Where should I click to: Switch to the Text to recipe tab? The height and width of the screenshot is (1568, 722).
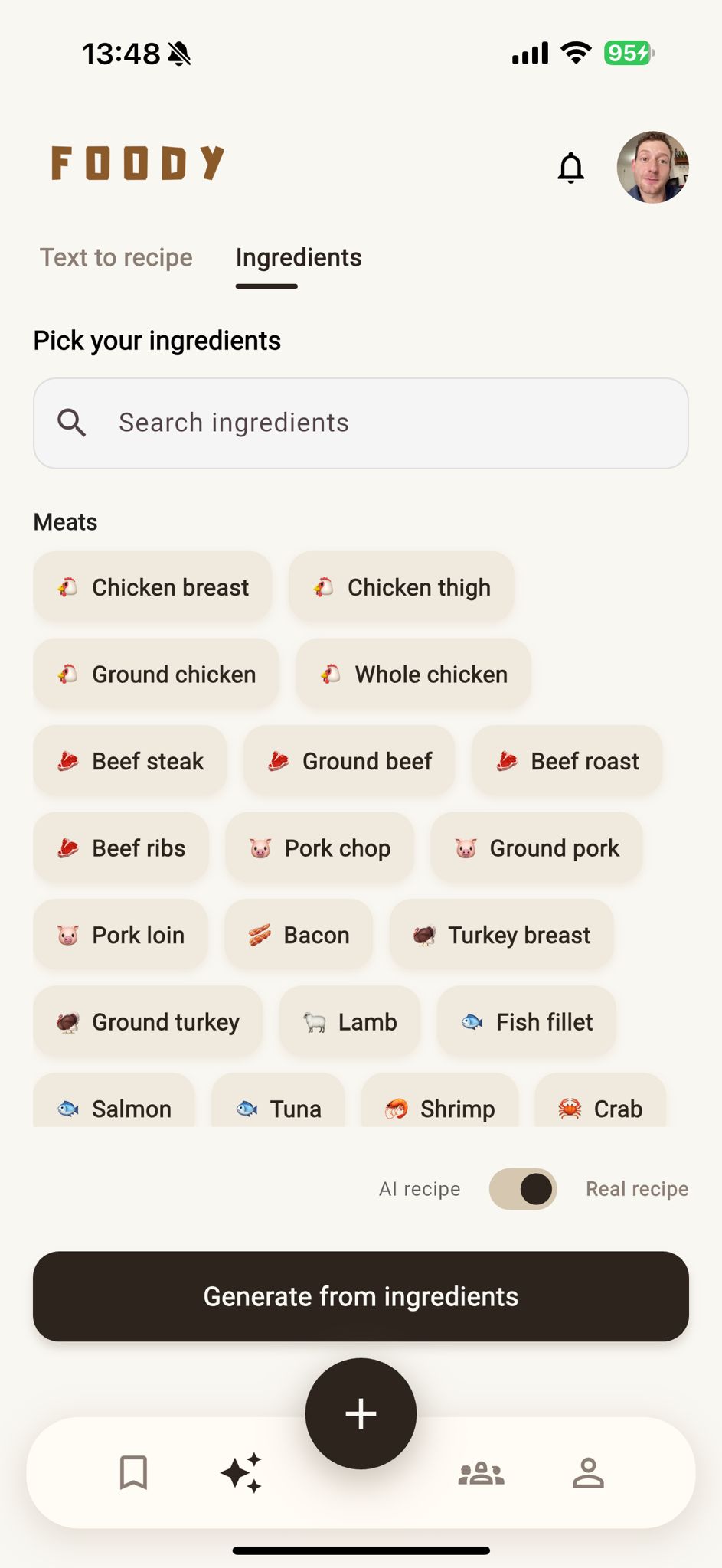[x=116, y=258]
